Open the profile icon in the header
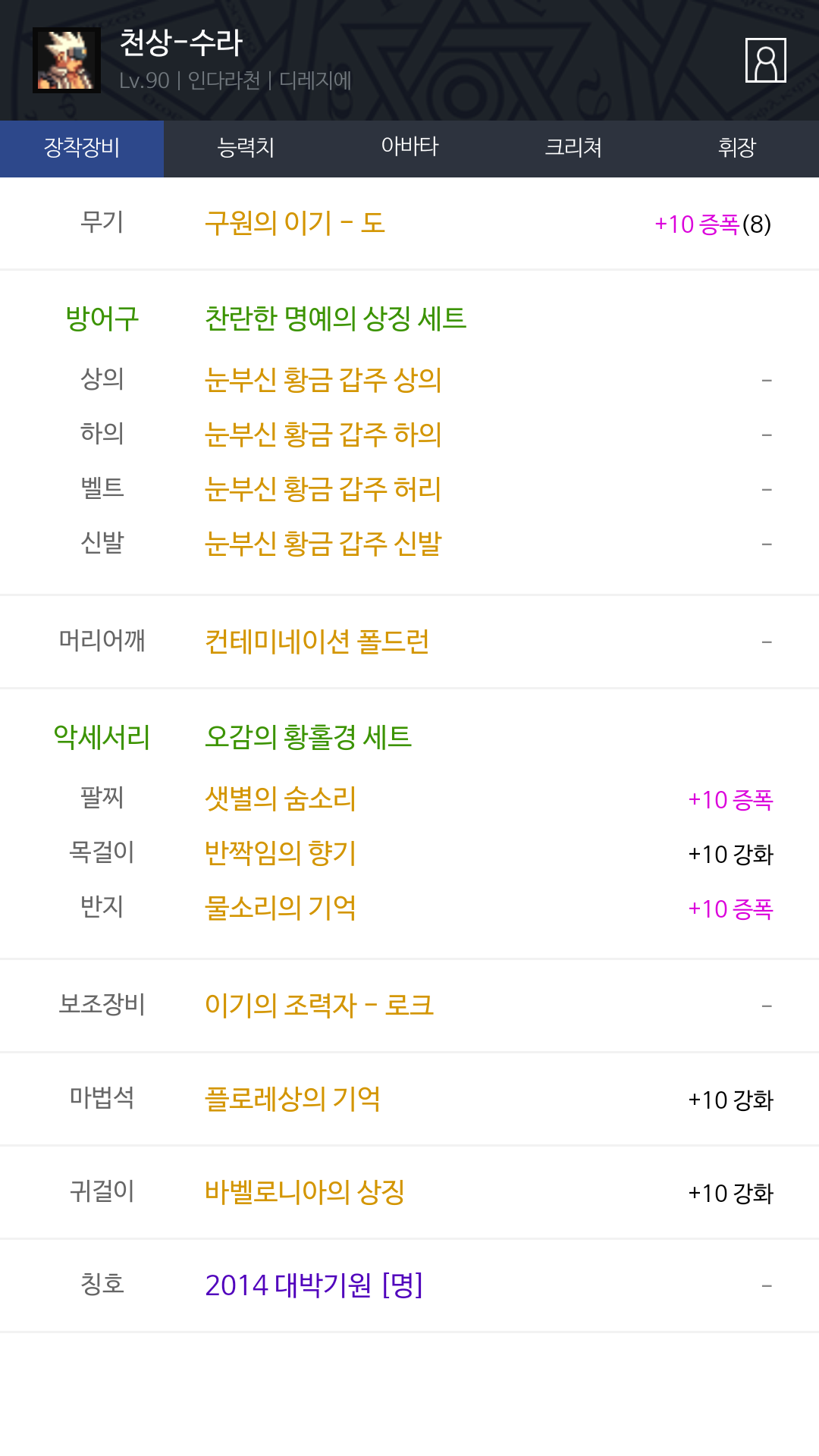Screen dimensions: 819x1456 [766, 60]
